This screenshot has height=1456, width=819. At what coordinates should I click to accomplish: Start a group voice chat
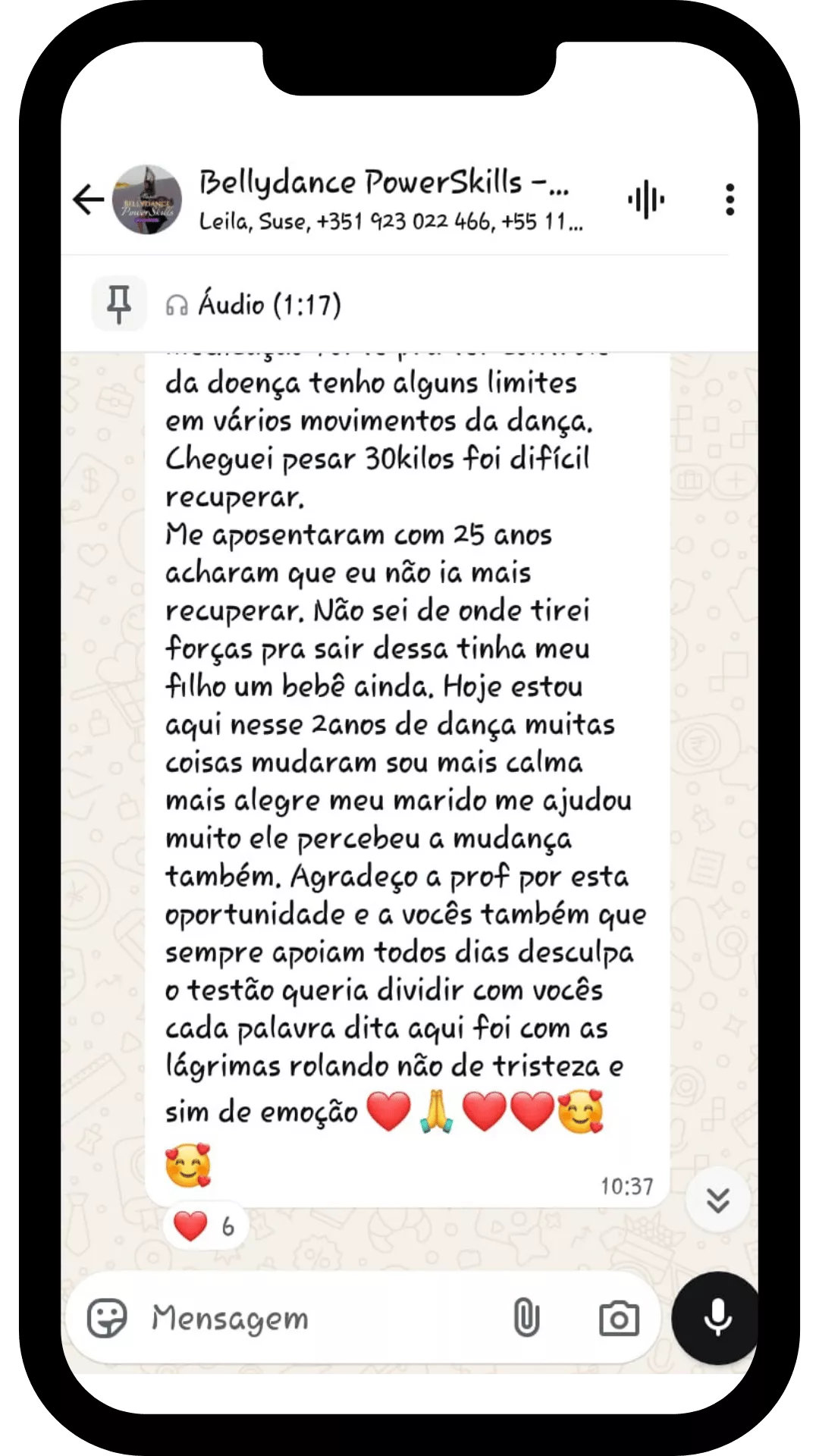point(646,200)
